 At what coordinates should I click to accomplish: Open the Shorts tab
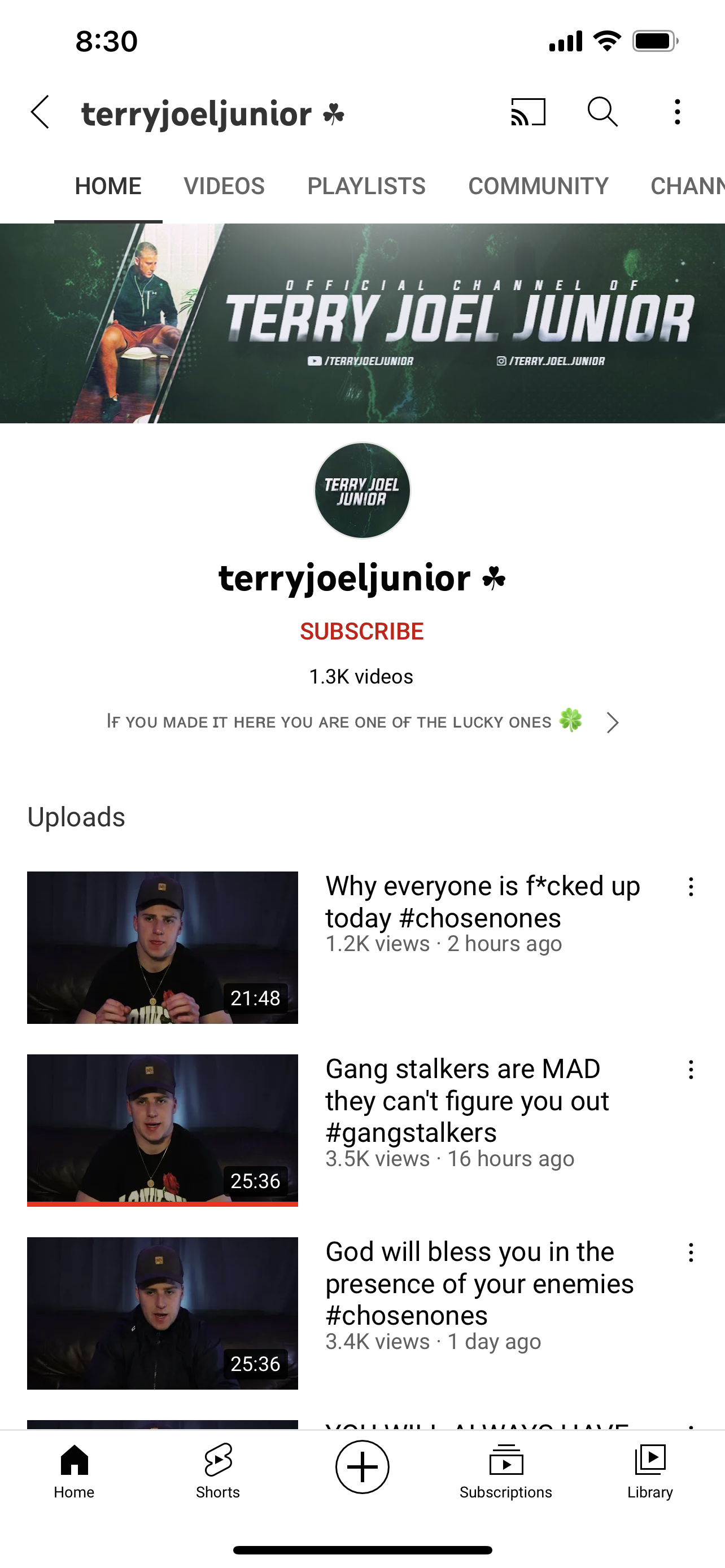coord(218,1471)
